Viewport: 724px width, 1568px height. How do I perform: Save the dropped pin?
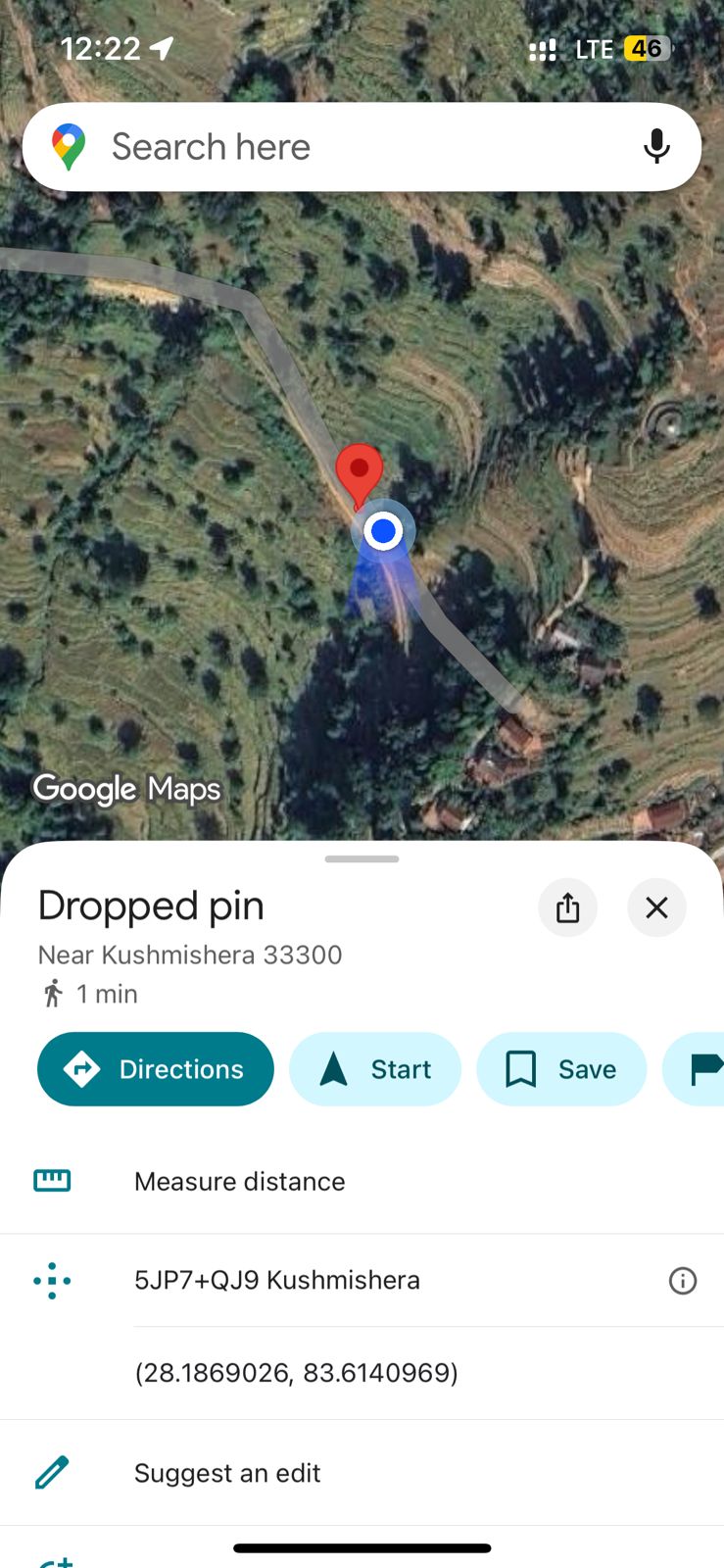[x=561, y=1069]
